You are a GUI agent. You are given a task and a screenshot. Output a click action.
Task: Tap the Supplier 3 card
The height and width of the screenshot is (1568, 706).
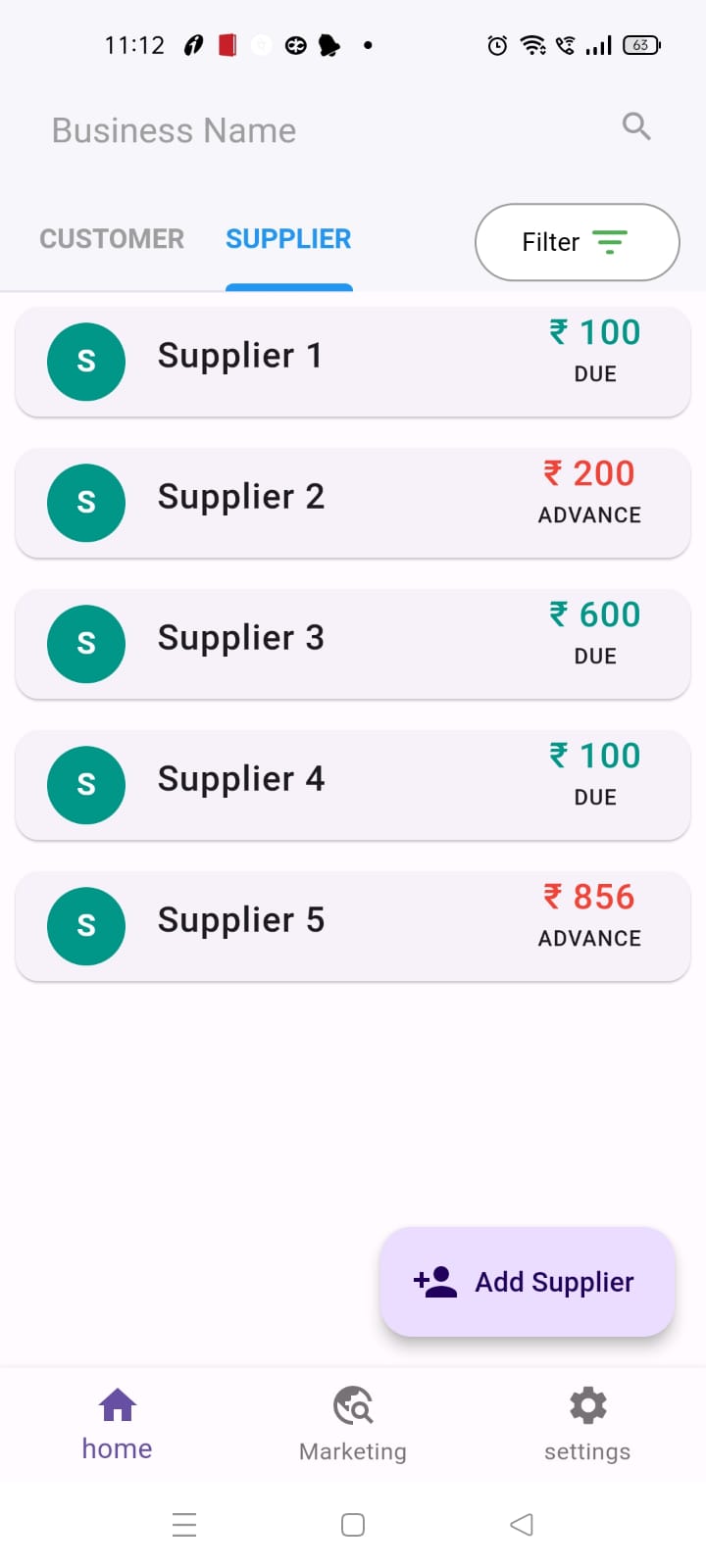tap(353, 644)
